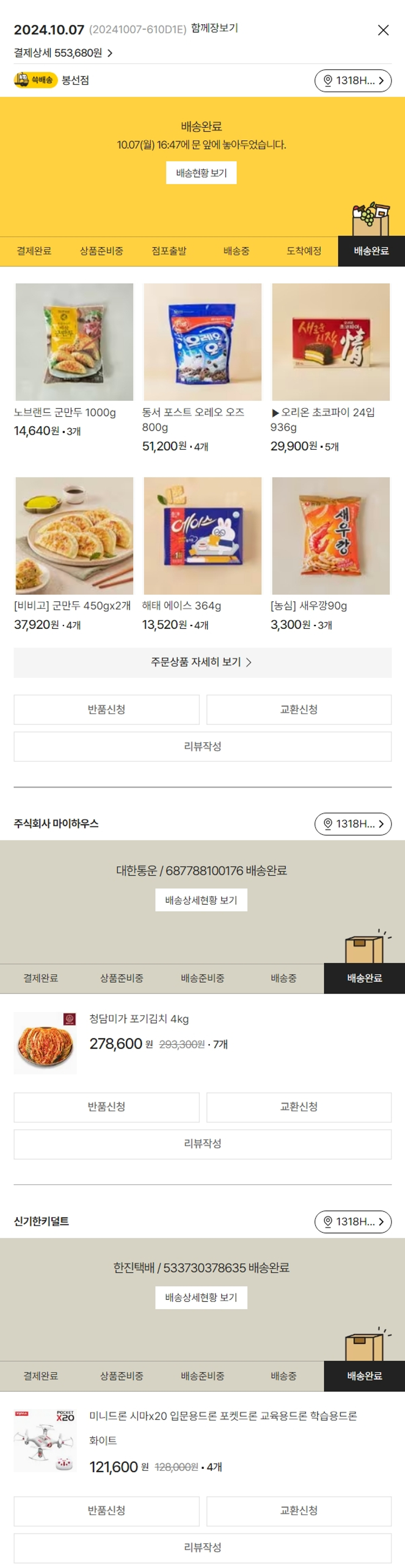Open 결제상세 553,680원 payment details

(x=63, y=53)
